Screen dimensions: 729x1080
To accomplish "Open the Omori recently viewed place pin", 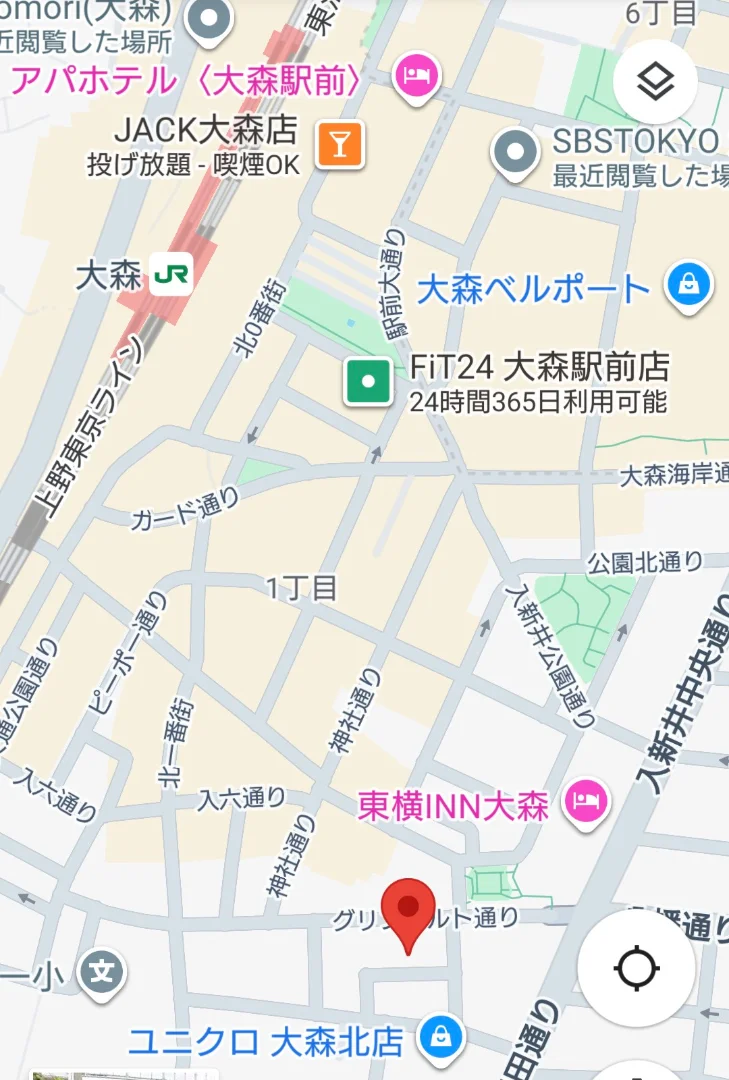I will pyautogui.click(x=210, y=20).
